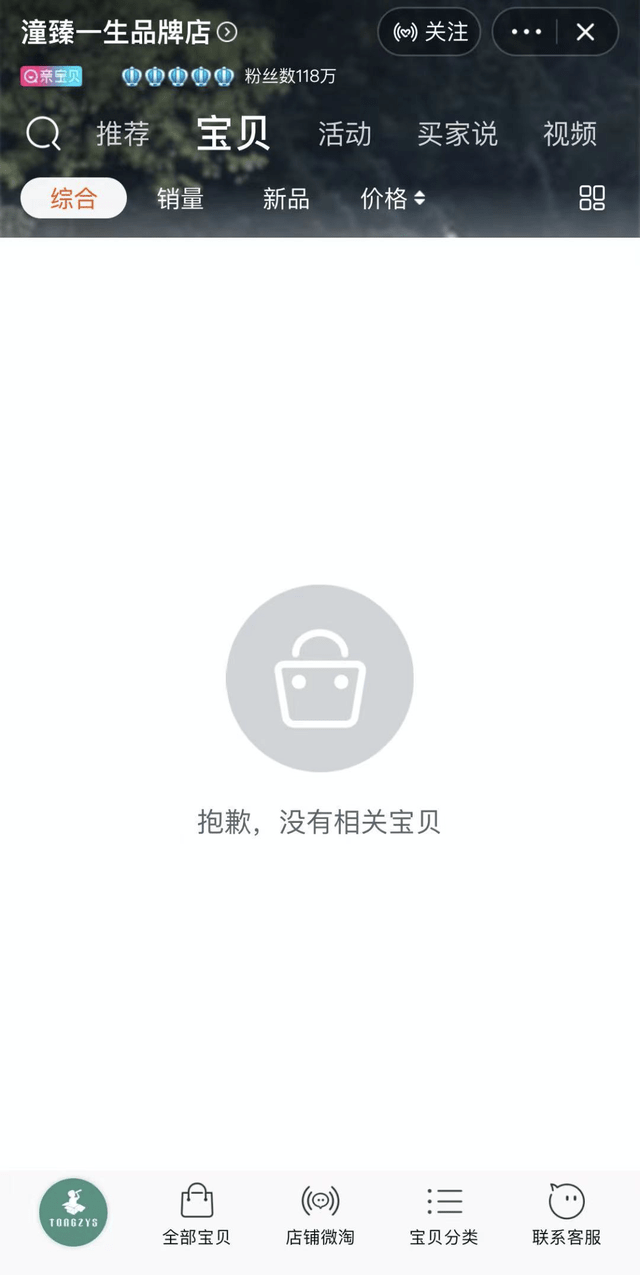This screenshot has width=640, height=1275.
Task: Close the shop mini program
Action: tap(586, 32)
